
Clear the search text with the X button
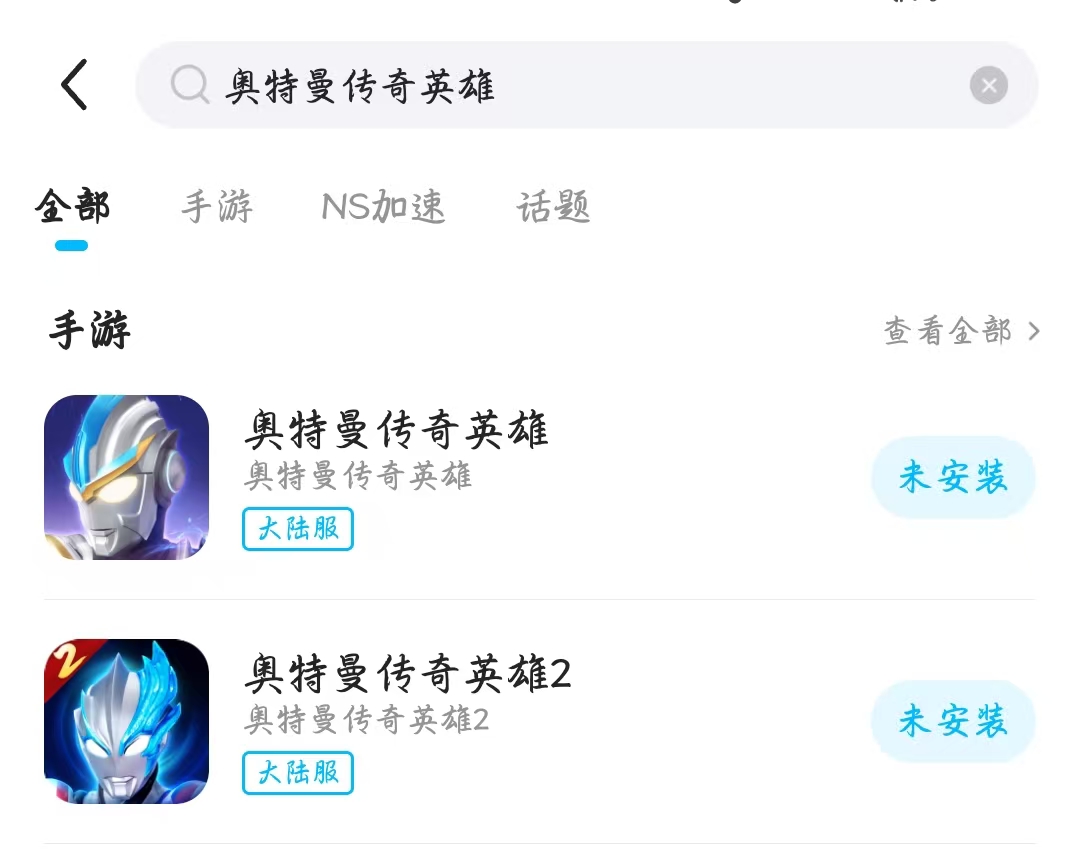pos(988,86)
